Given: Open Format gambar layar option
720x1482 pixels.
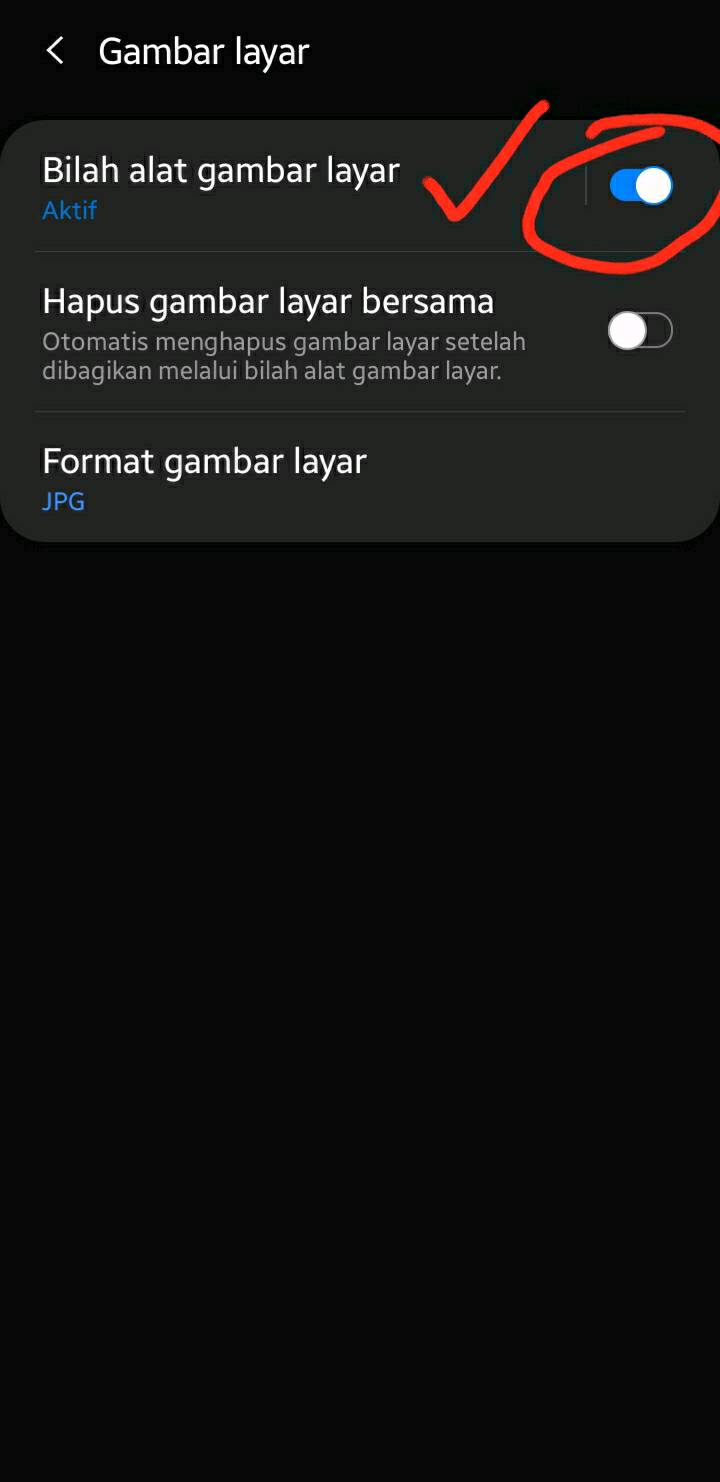Looking at the screenshot, I should pyautogui.click(x=360, y=477).
